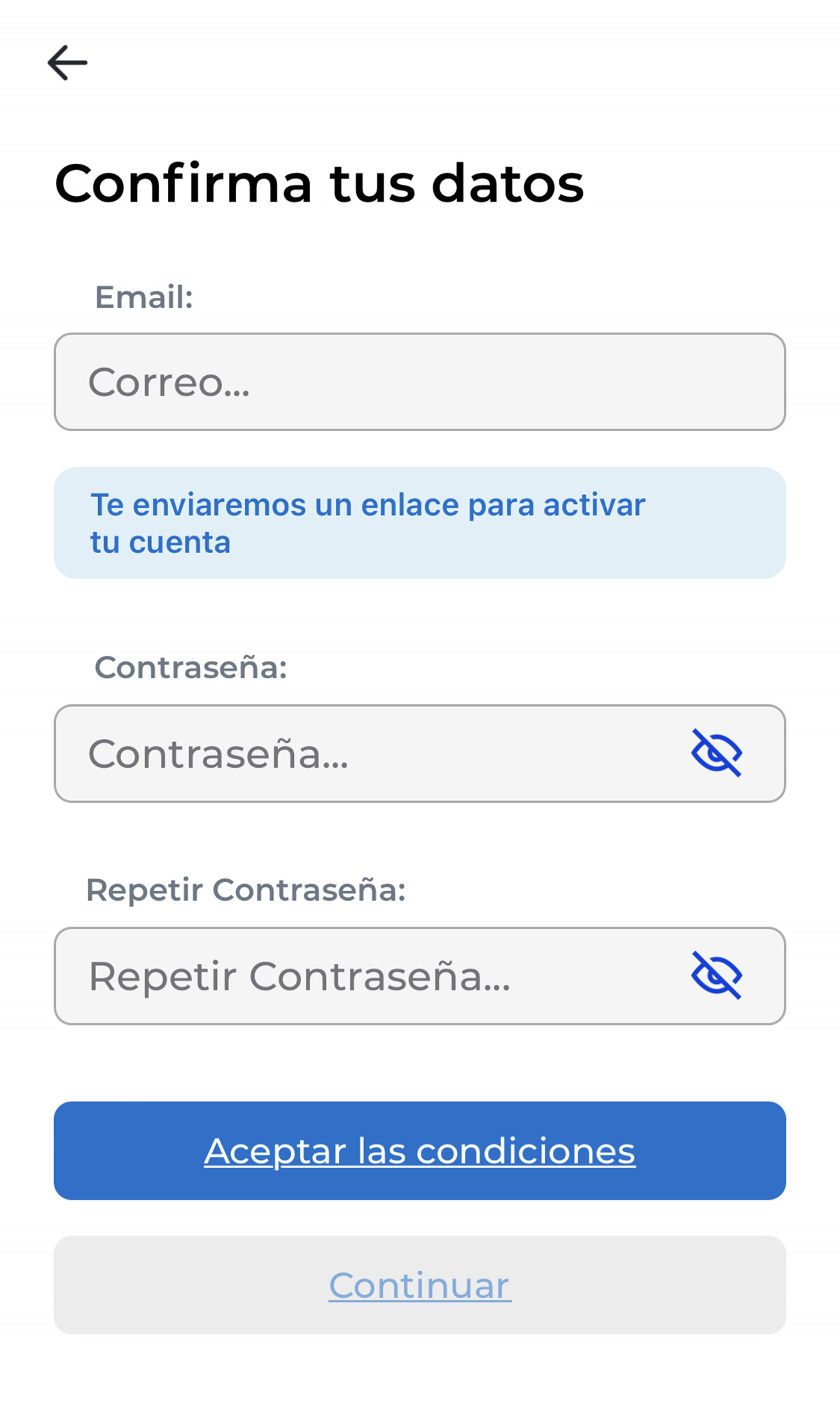The image size is (840, 1416).
Task: Hit the Continuar button
Action: click(x=419, y=1285)
